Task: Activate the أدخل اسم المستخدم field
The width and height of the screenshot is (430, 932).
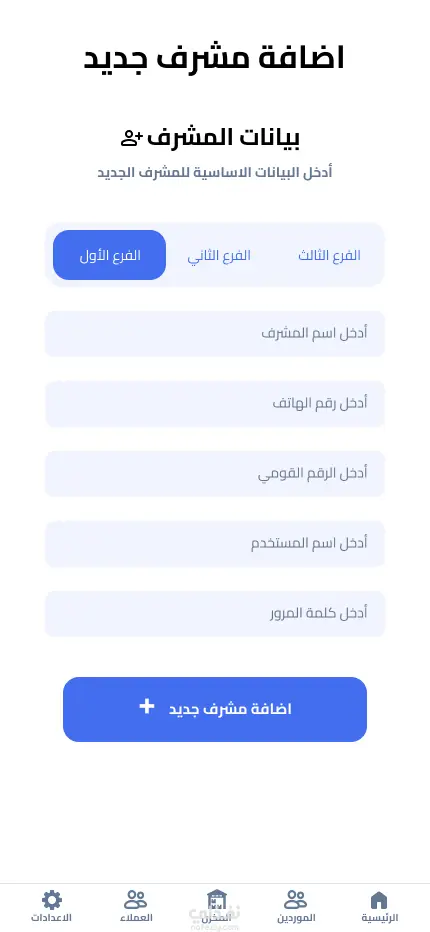Action: point(215,544)
